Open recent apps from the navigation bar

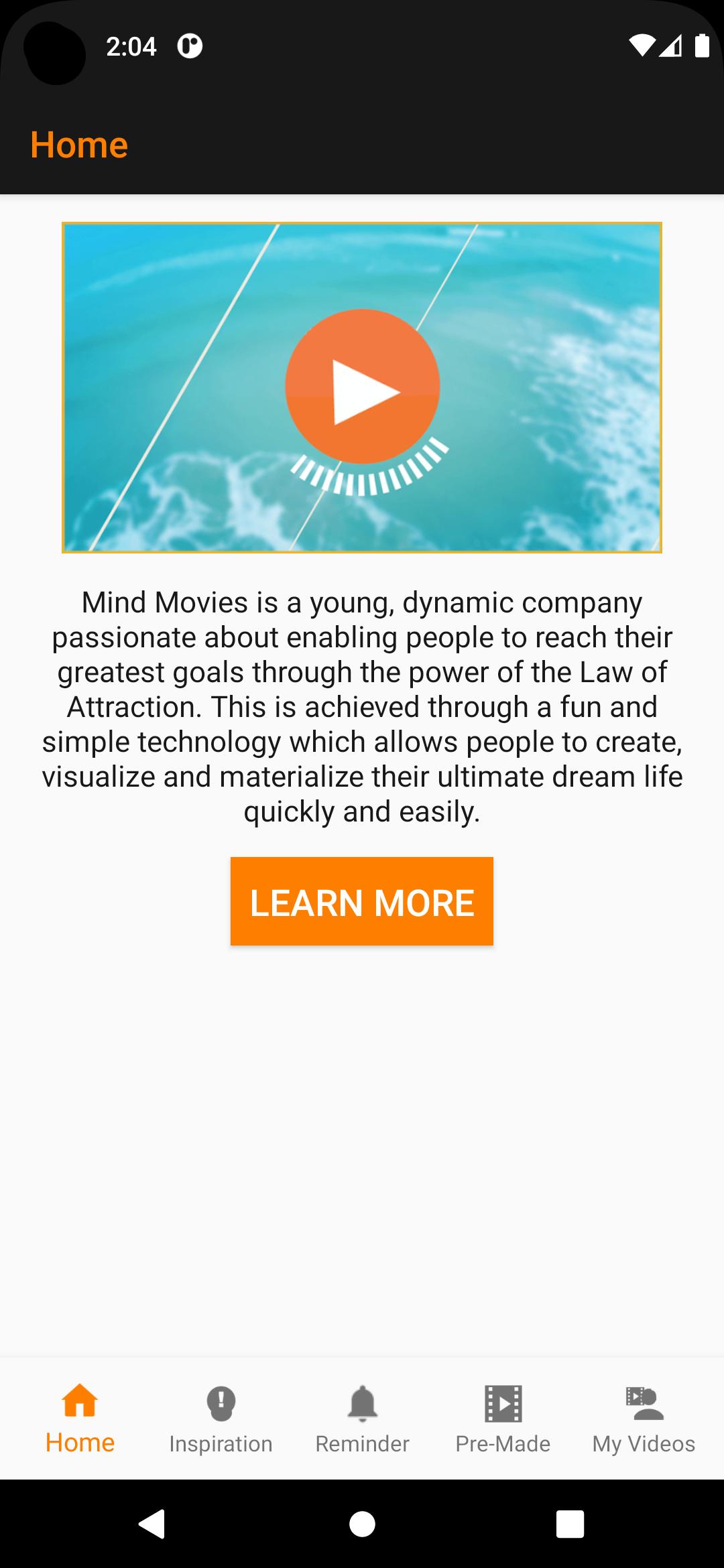[x=570, y=1524]
